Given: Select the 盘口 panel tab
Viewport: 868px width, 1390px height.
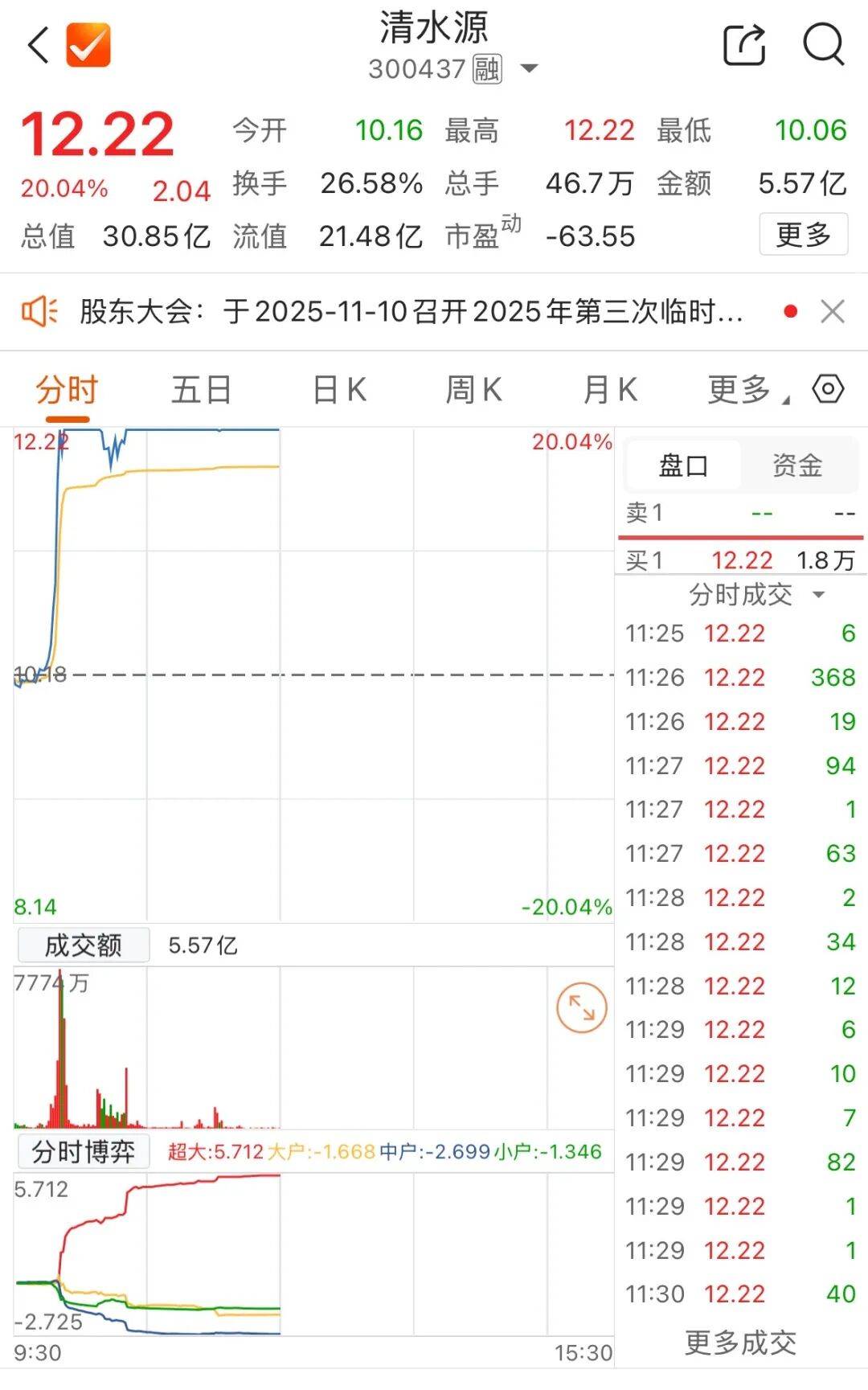Looking at the screenshot, I should [x=683, y=465].
